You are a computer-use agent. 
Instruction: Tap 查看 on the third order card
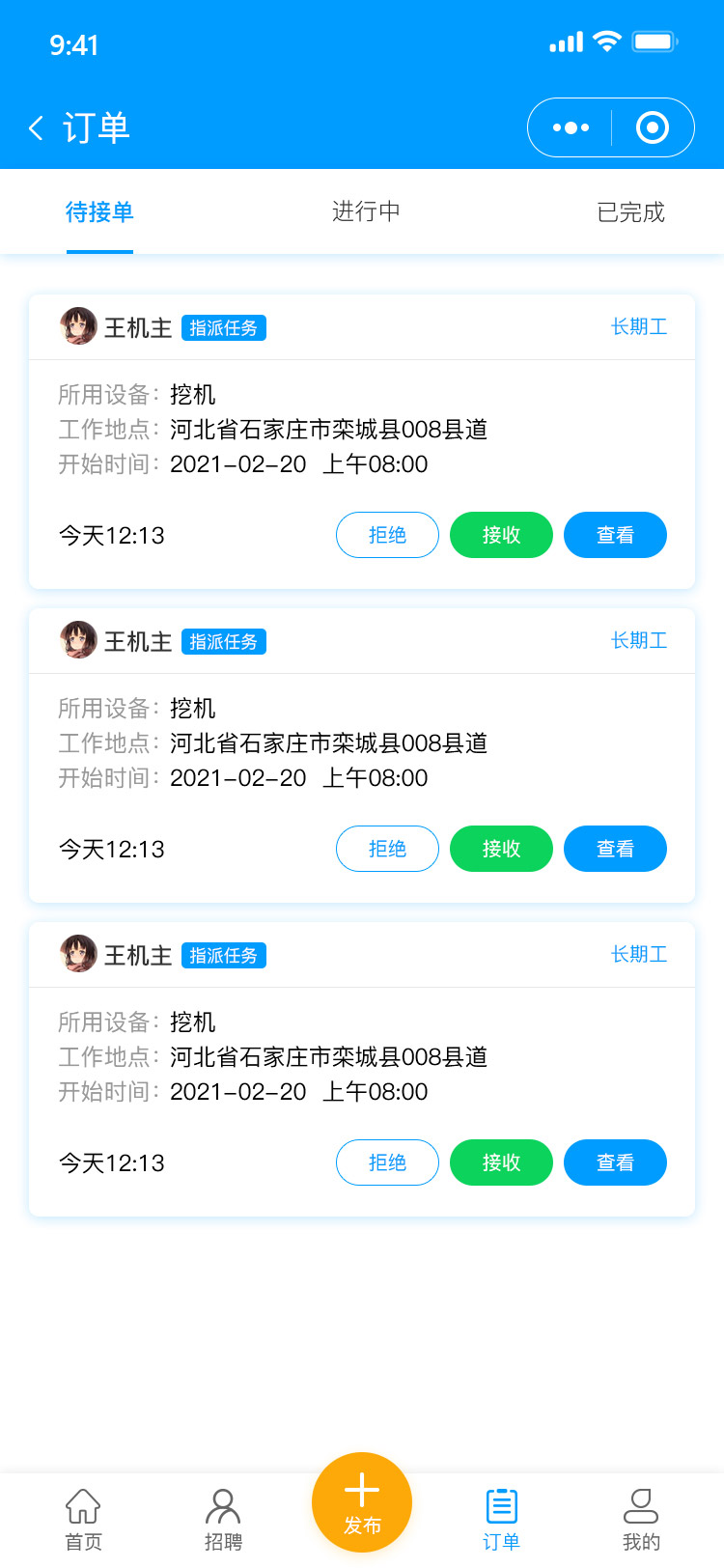pyautogui.click(x=615, y=1162)
